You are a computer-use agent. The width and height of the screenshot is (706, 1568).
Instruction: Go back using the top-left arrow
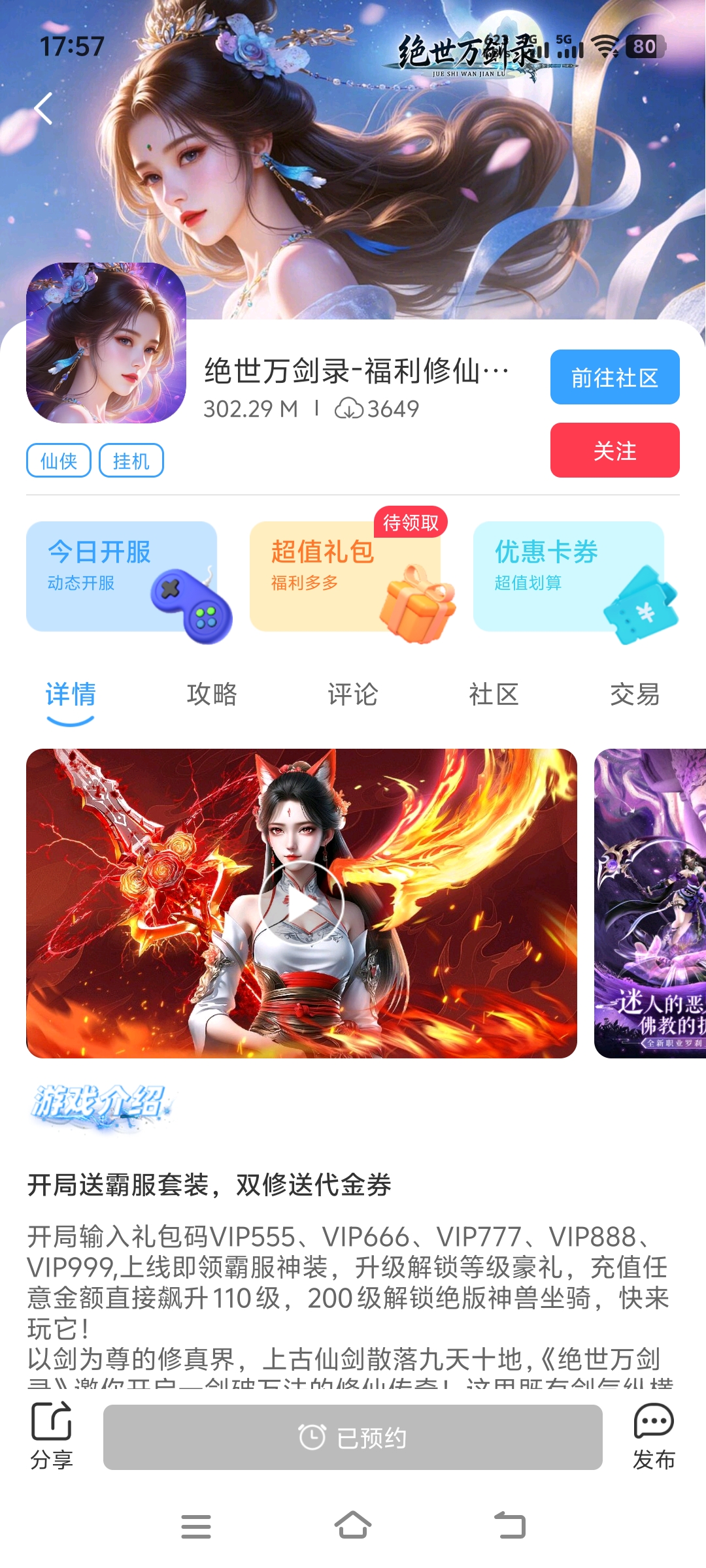pyautogui.click(x=43, y=108)
